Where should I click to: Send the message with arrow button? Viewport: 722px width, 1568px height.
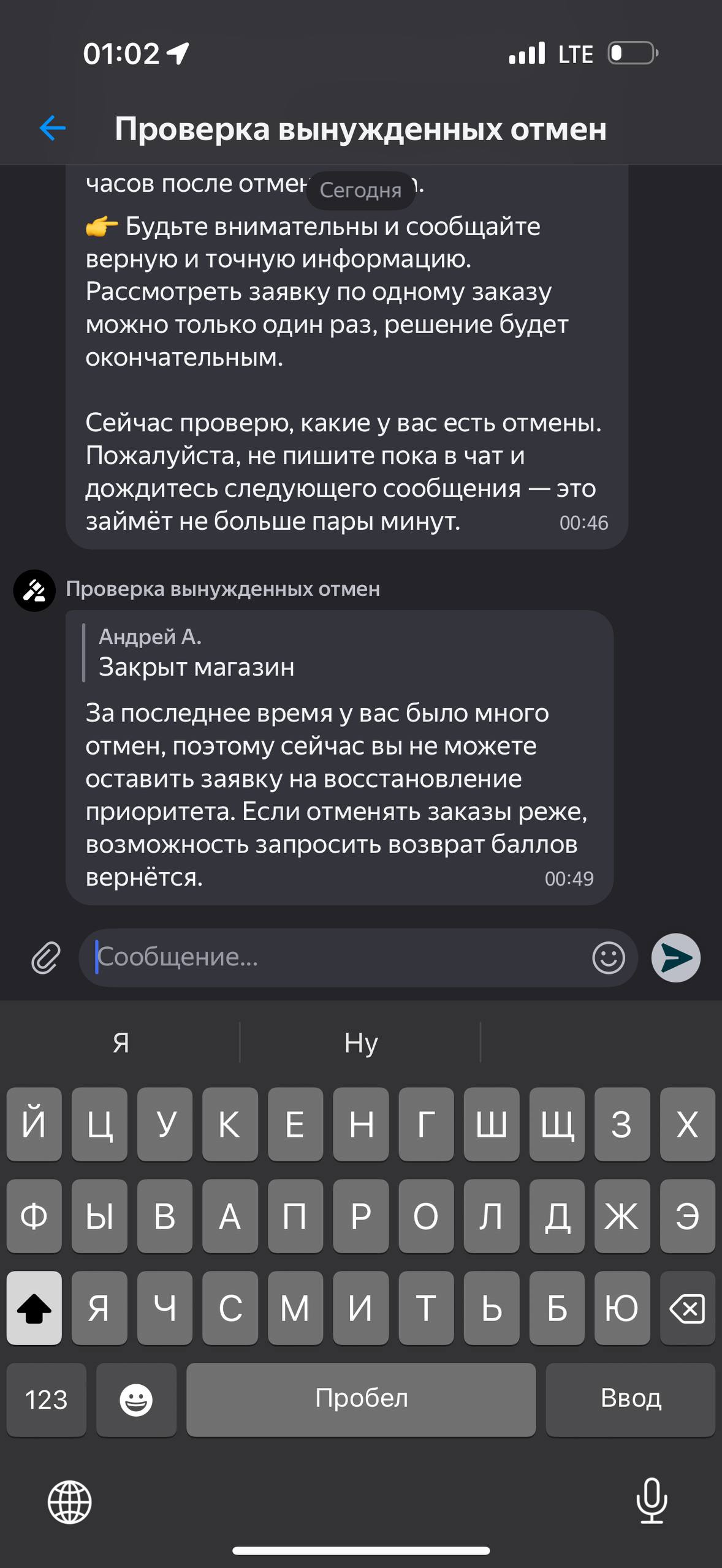(675, 957)
